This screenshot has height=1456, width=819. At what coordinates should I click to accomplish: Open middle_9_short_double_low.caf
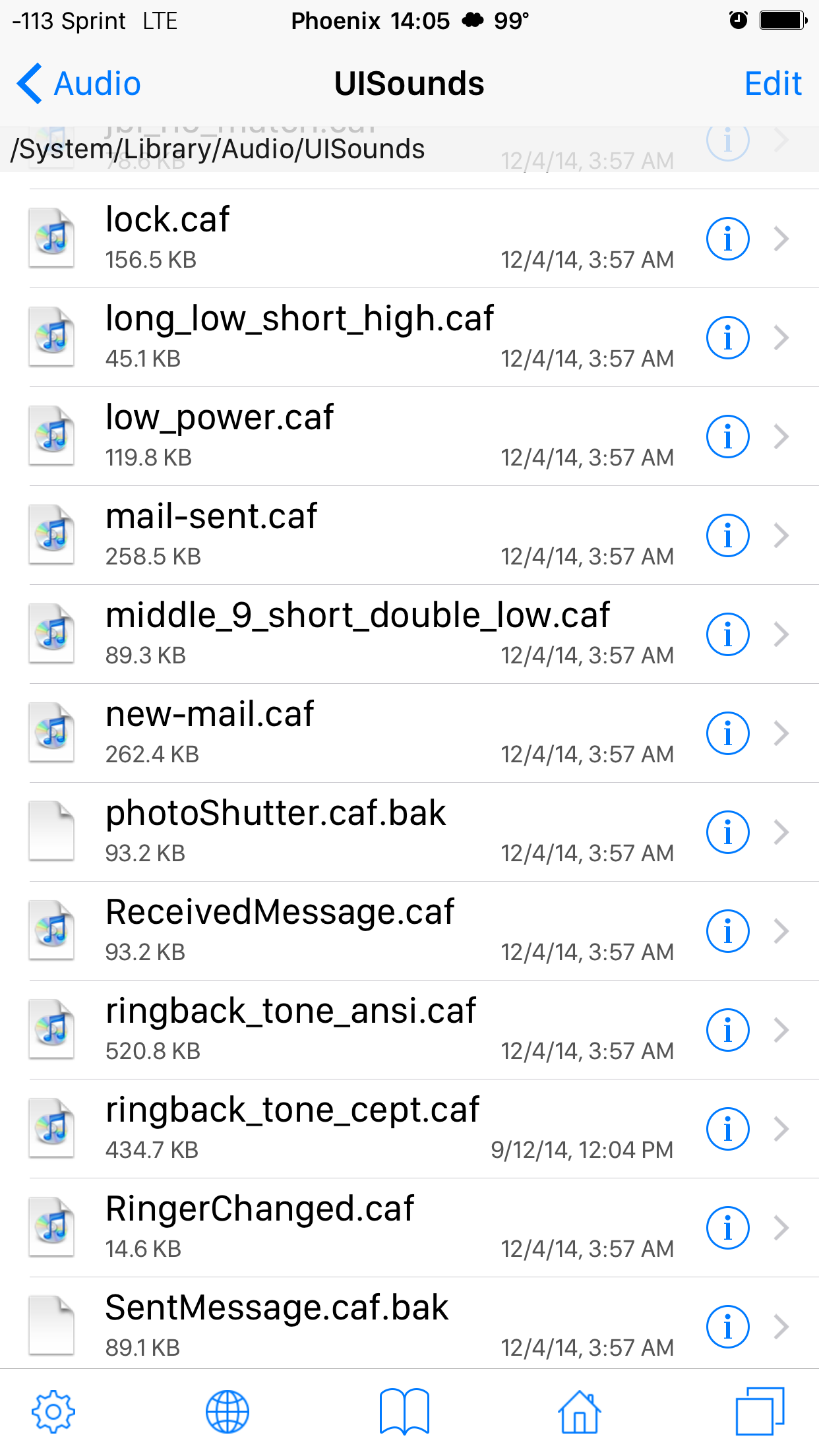coord(409,634)
